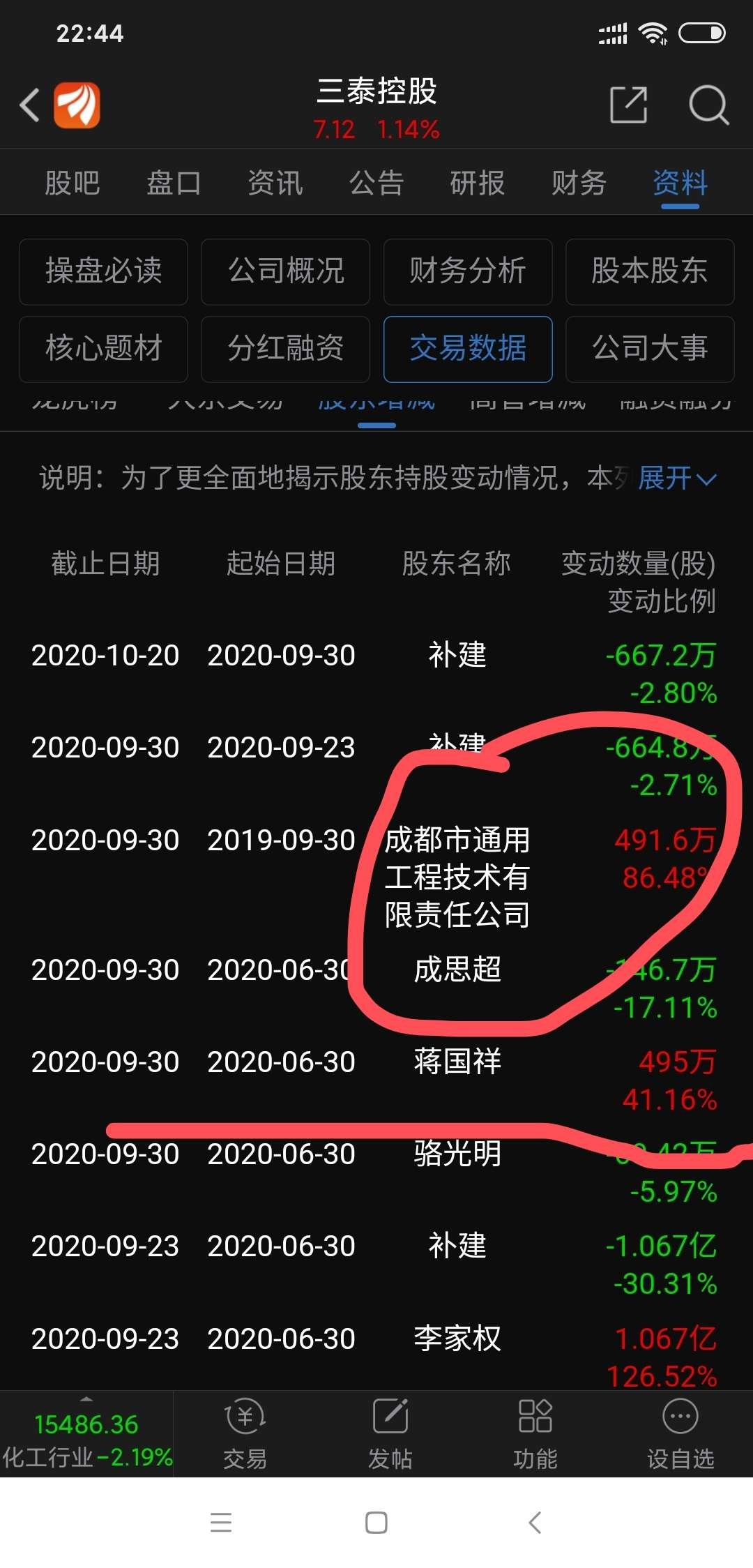The image size is (753, 1568).
Task: Share this stock page
Action: click(628, 105)
